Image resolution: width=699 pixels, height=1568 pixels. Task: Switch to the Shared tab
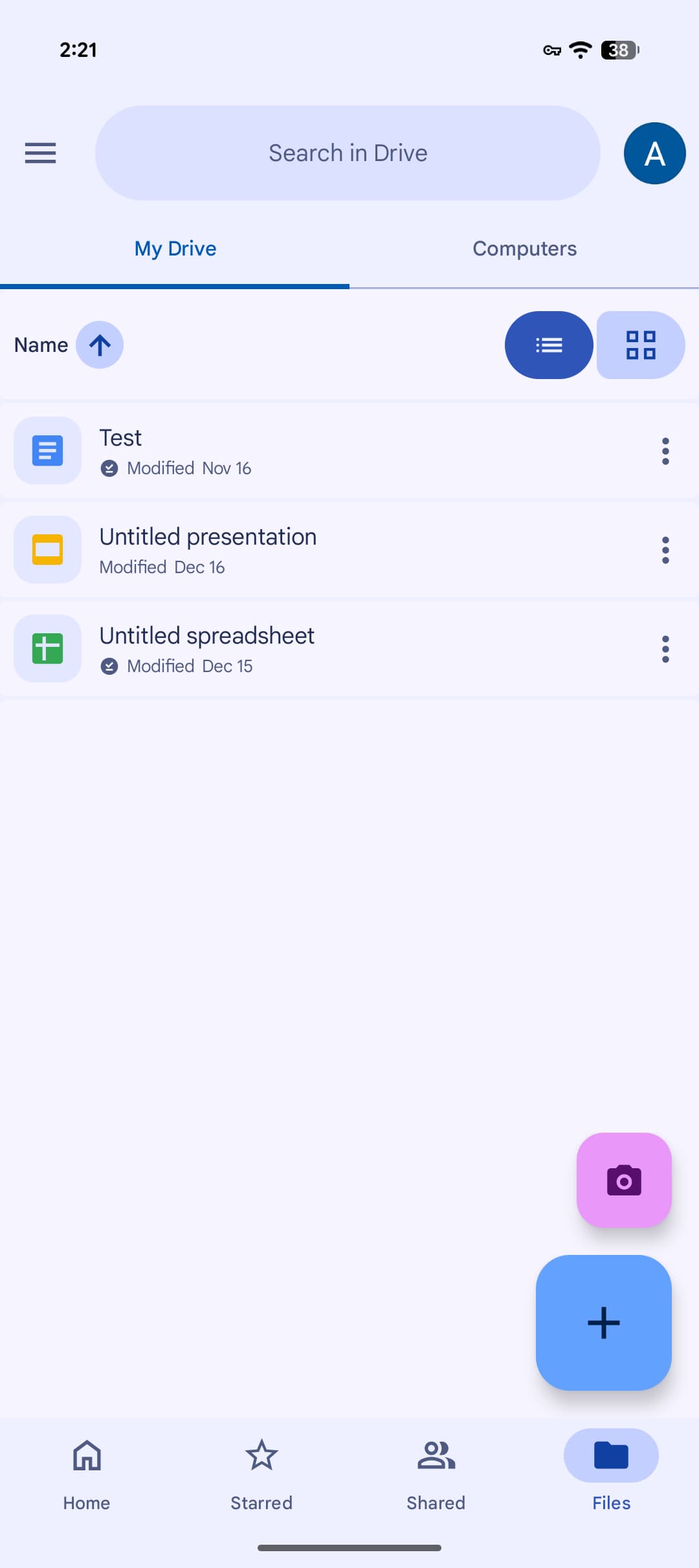point(436,1470)
